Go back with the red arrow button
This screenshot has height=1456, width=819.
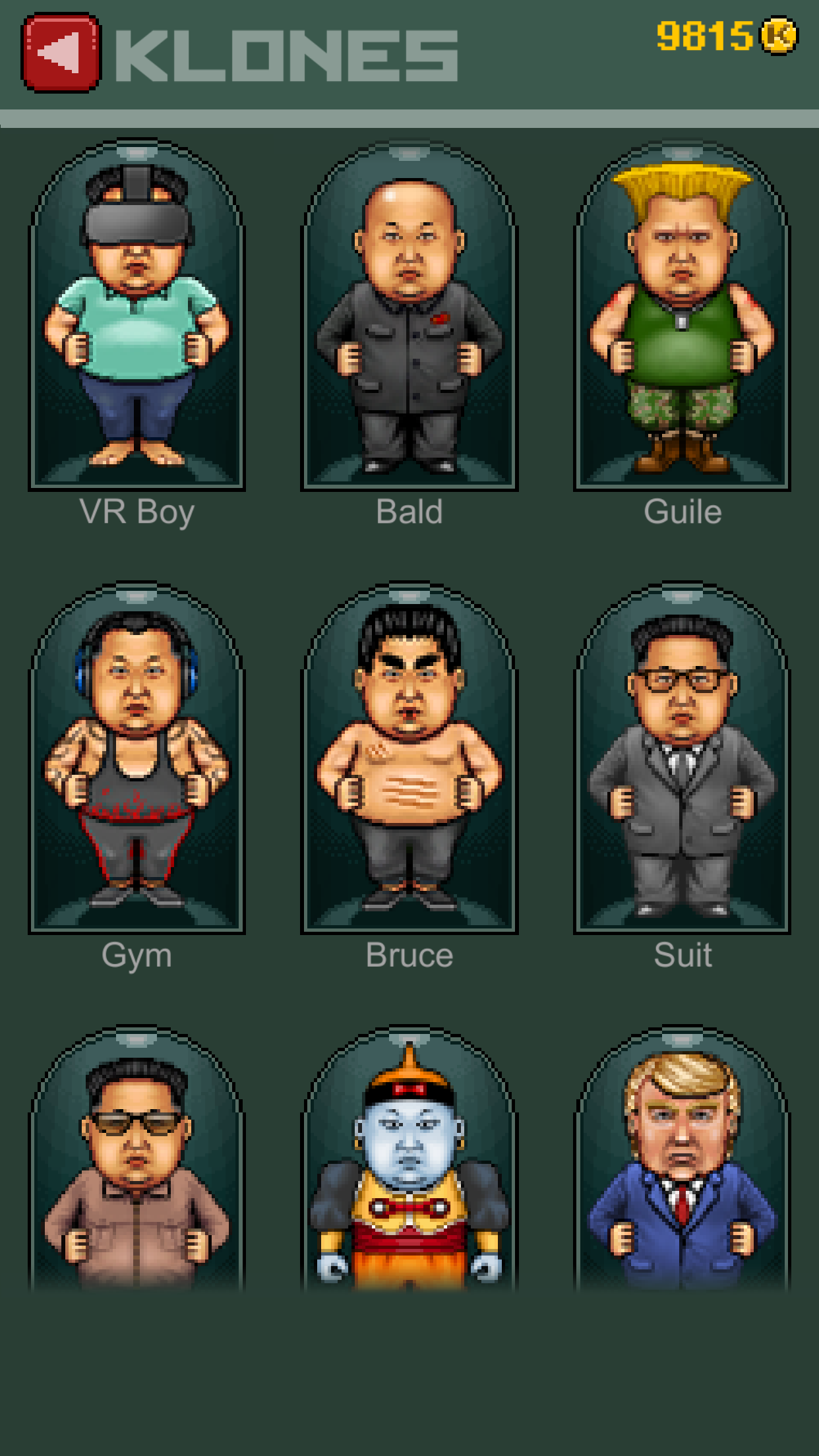(61, 52)
